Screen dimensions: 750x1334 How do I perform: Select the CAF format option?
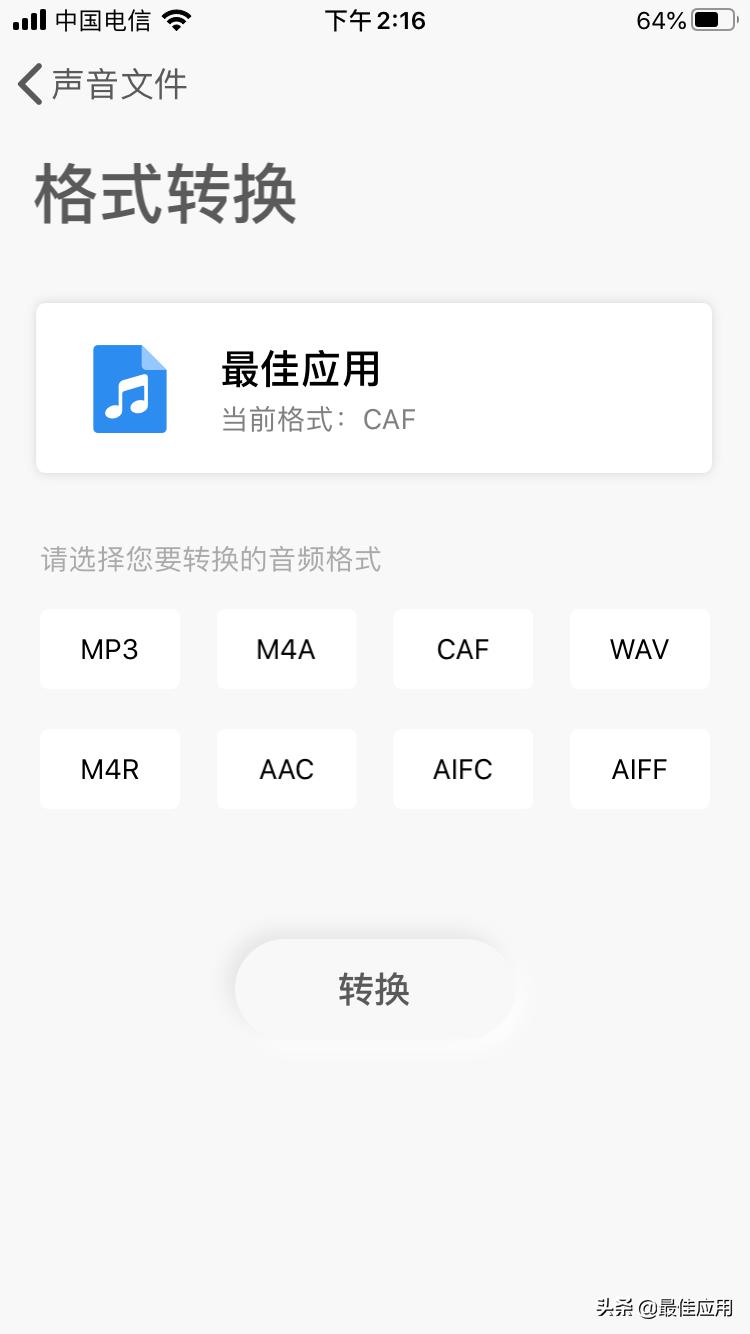pyautogui.click(x=463, y=648)
